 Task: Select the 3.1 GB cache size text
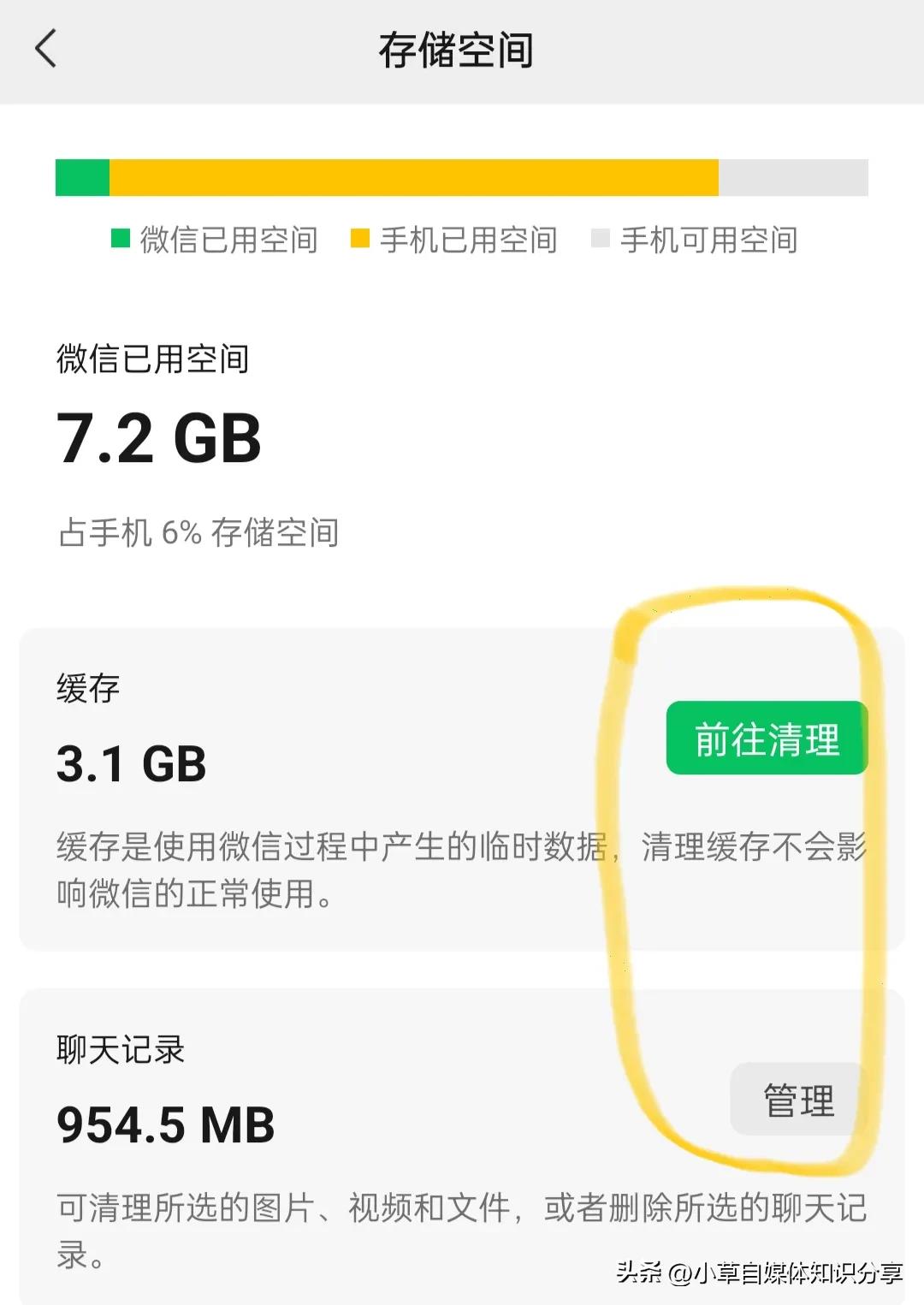click(128, 766)
